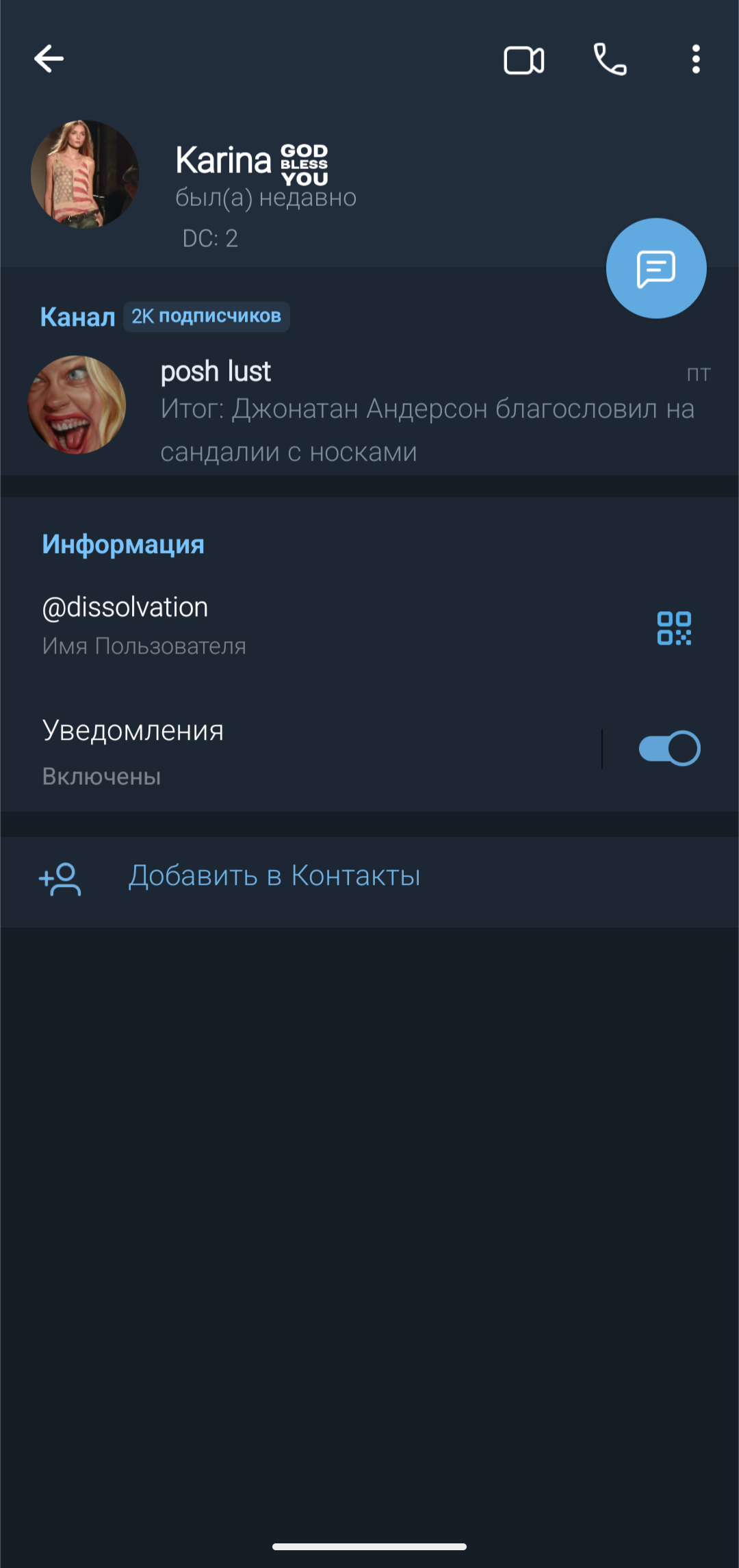Start a video call with Karina
Image resolution: width=739 pixels, height=1568 pixels.
(x=524, y=60)
